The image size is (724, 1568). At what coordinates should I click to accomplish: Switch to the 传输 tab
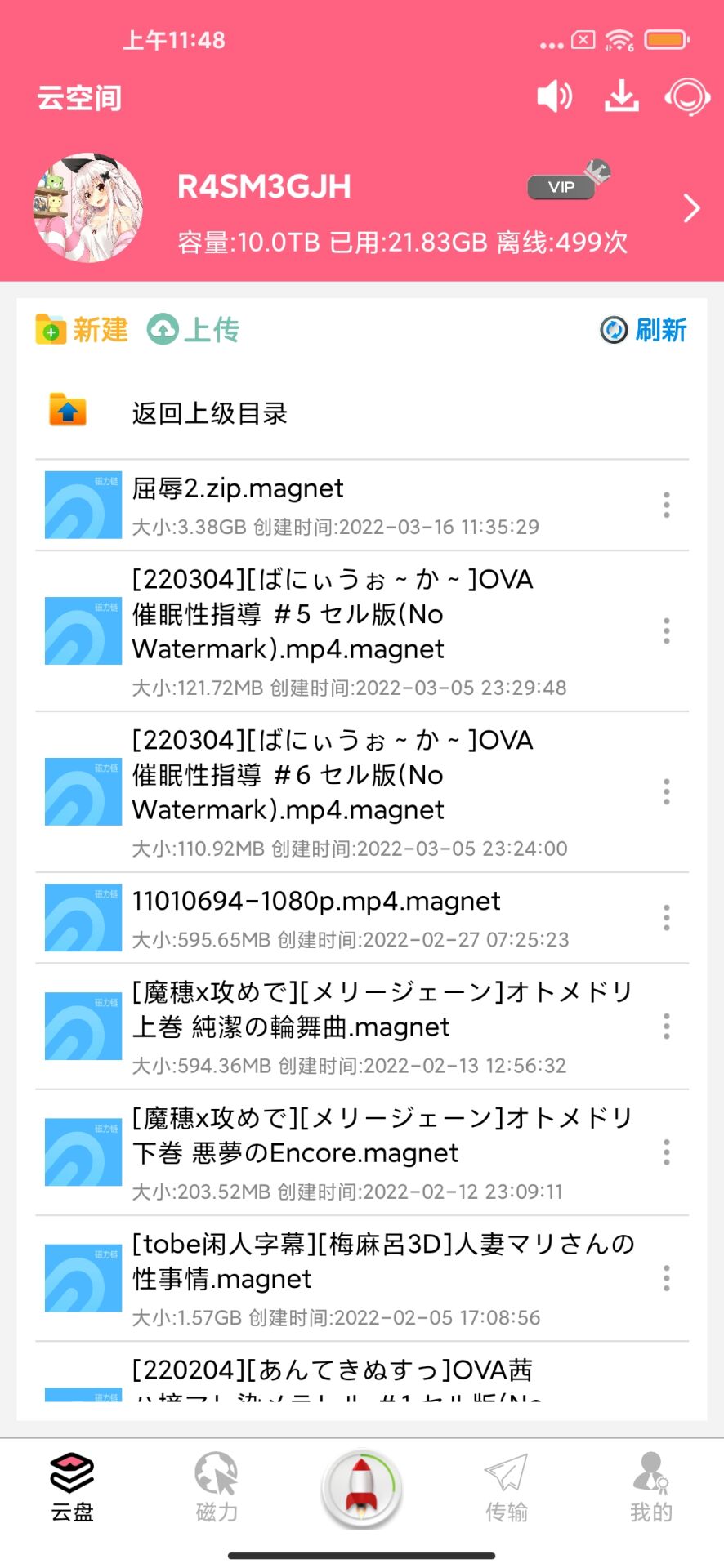point(507,1488)
